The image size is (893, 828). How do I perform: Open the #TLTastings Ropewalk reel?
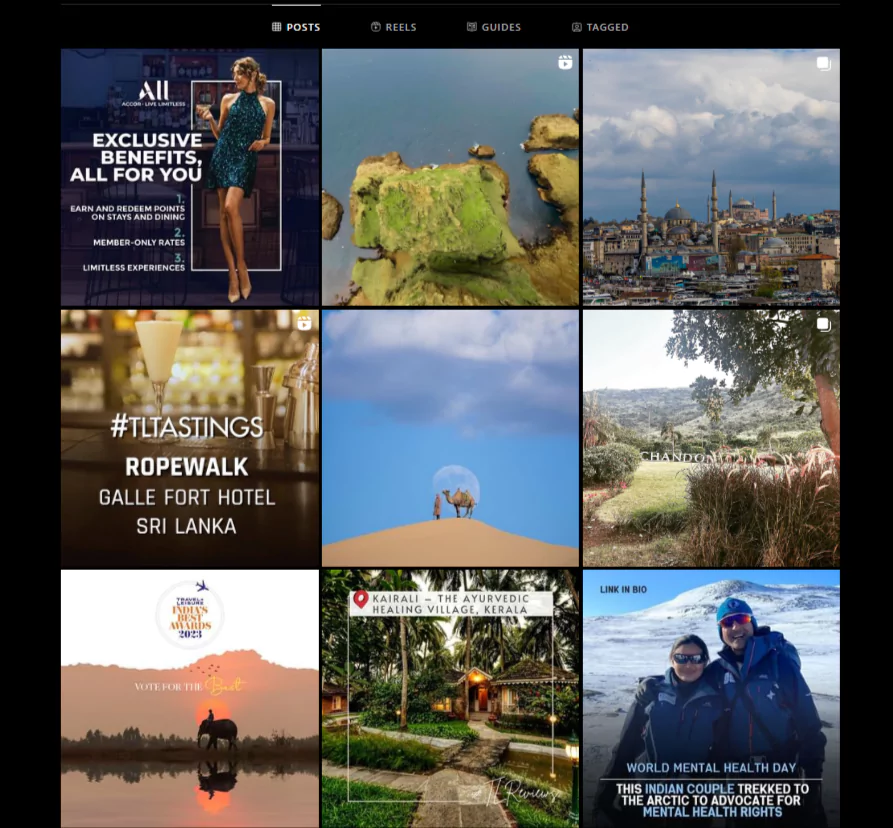tap(190, 438)
